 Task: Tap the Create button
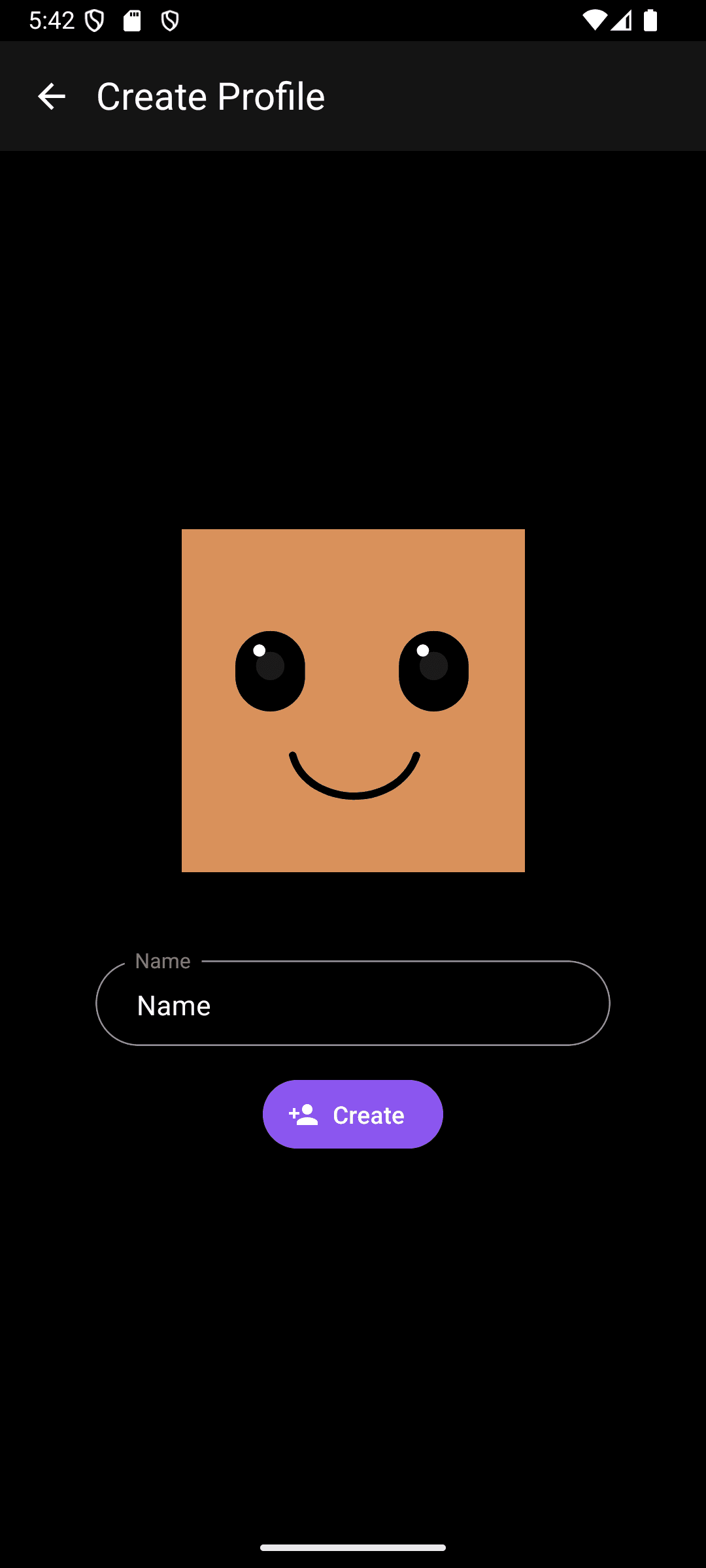[x=353, y=1114]
